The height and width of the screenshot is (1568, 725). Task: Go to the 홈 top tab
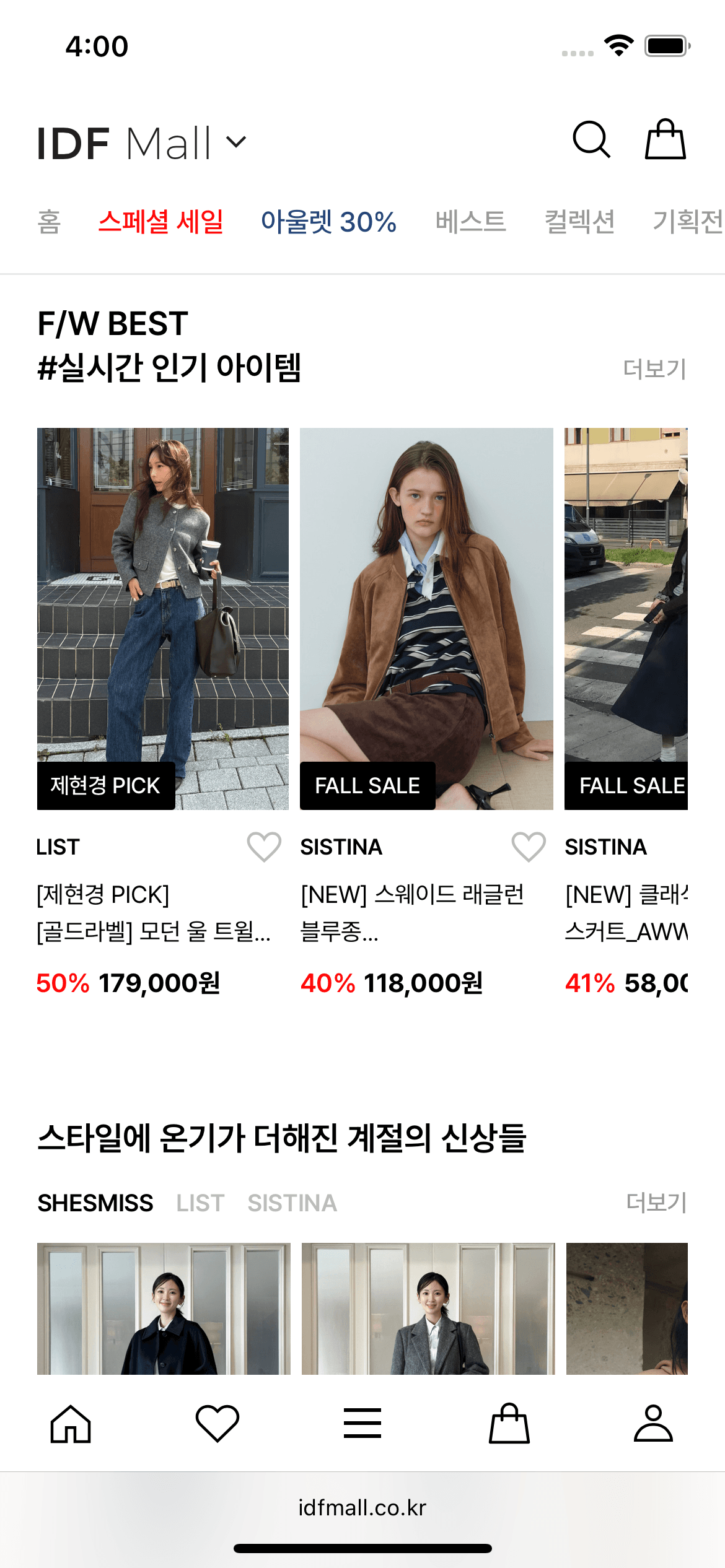click(49, 222)
